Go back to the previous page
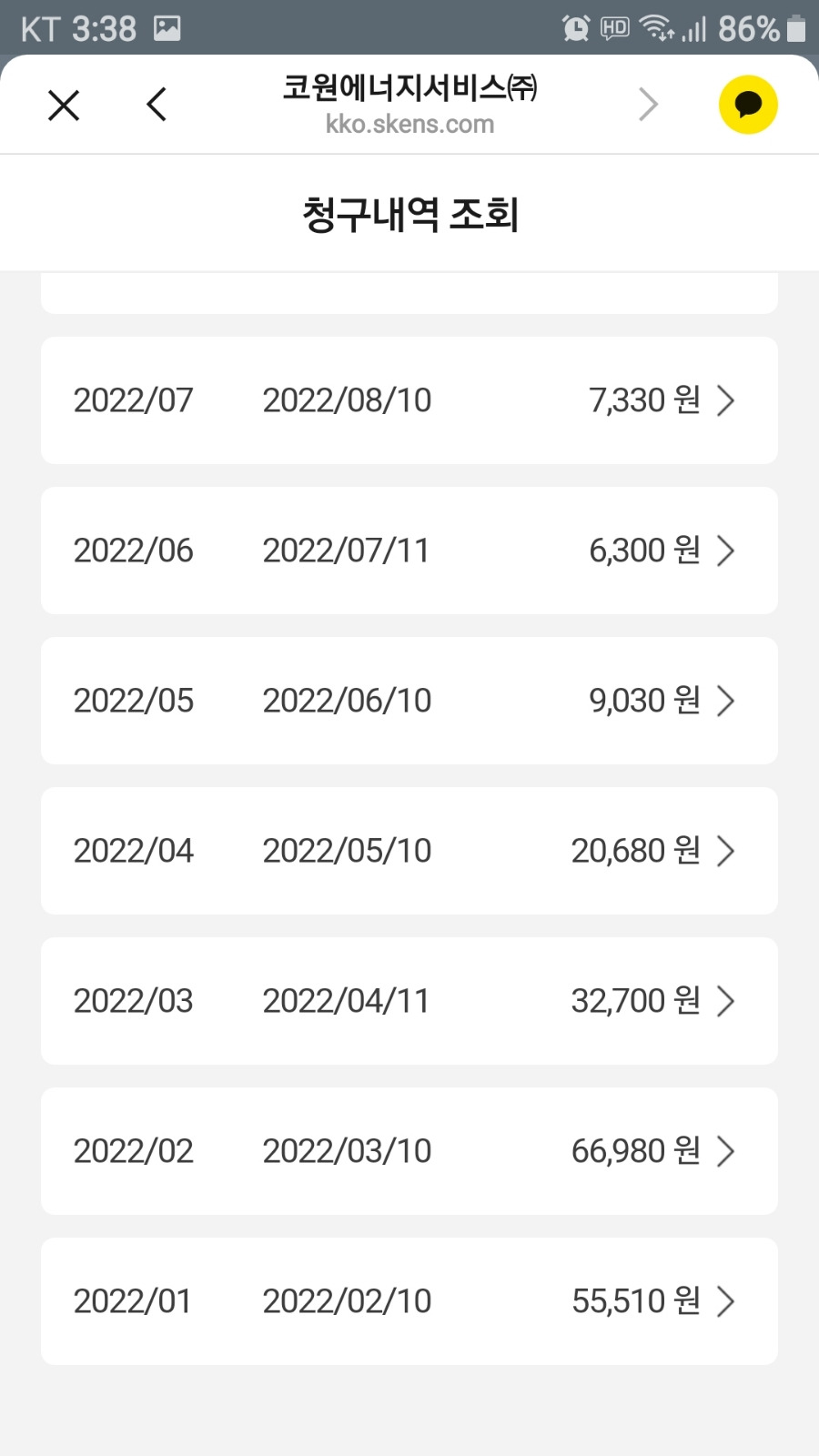Image resolution: width=819 pixels, height=1456 pixels. click(x=157, y=105)
